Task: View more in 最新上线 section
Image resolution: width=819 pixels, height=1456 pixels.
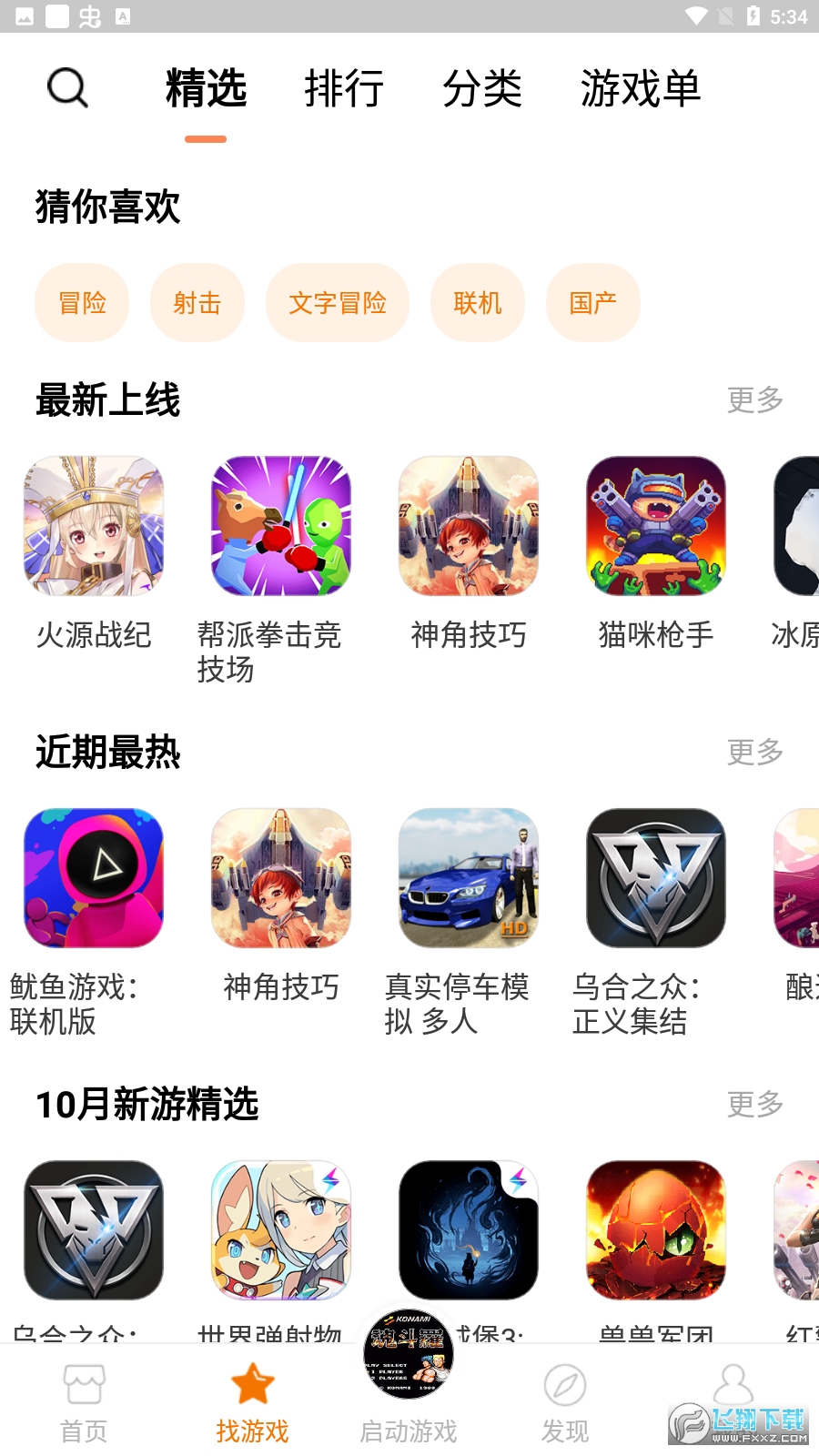Action: [754, 399]
